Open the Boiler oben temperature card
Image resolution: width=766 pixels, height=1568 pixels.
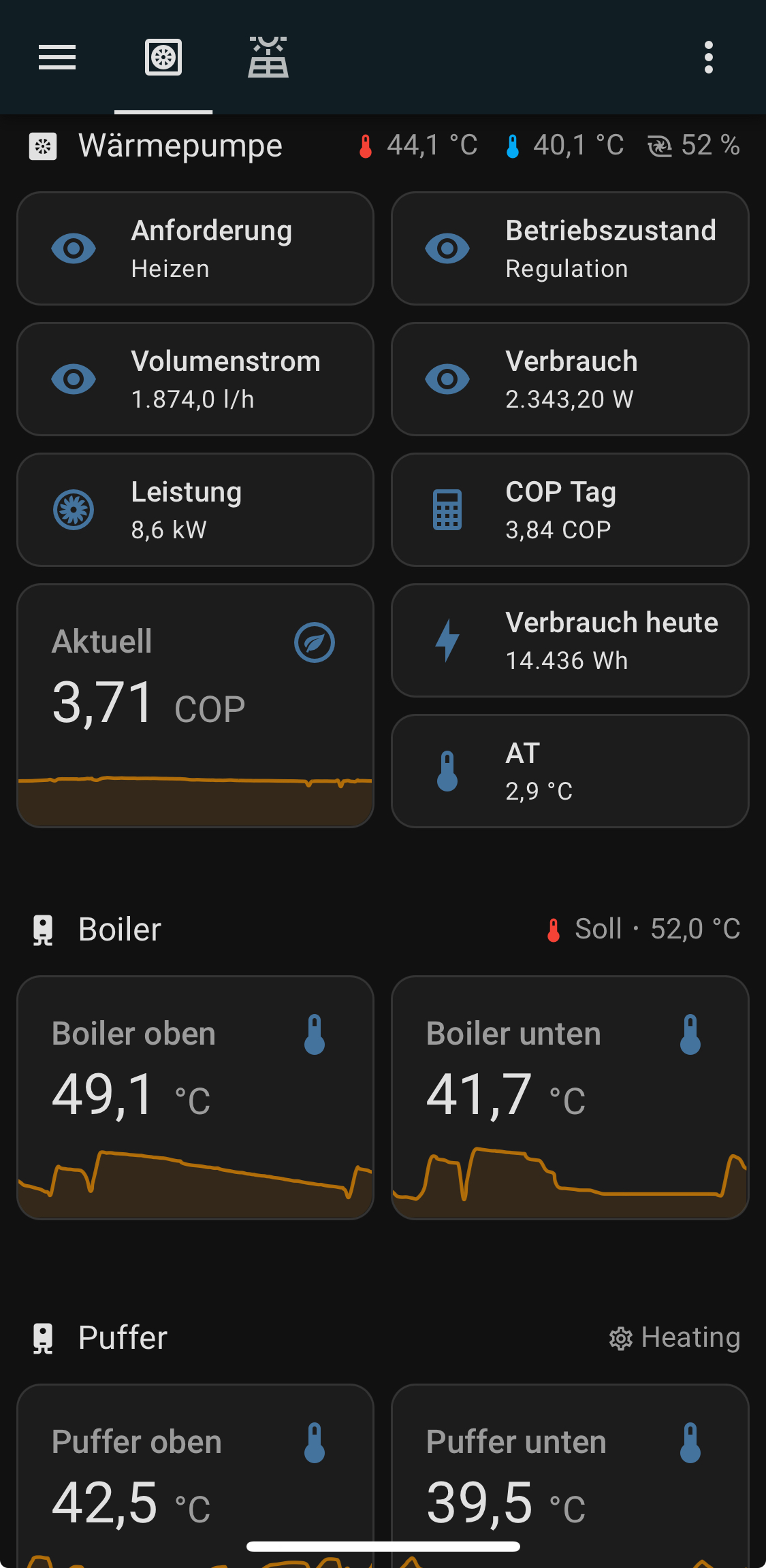195,1097
